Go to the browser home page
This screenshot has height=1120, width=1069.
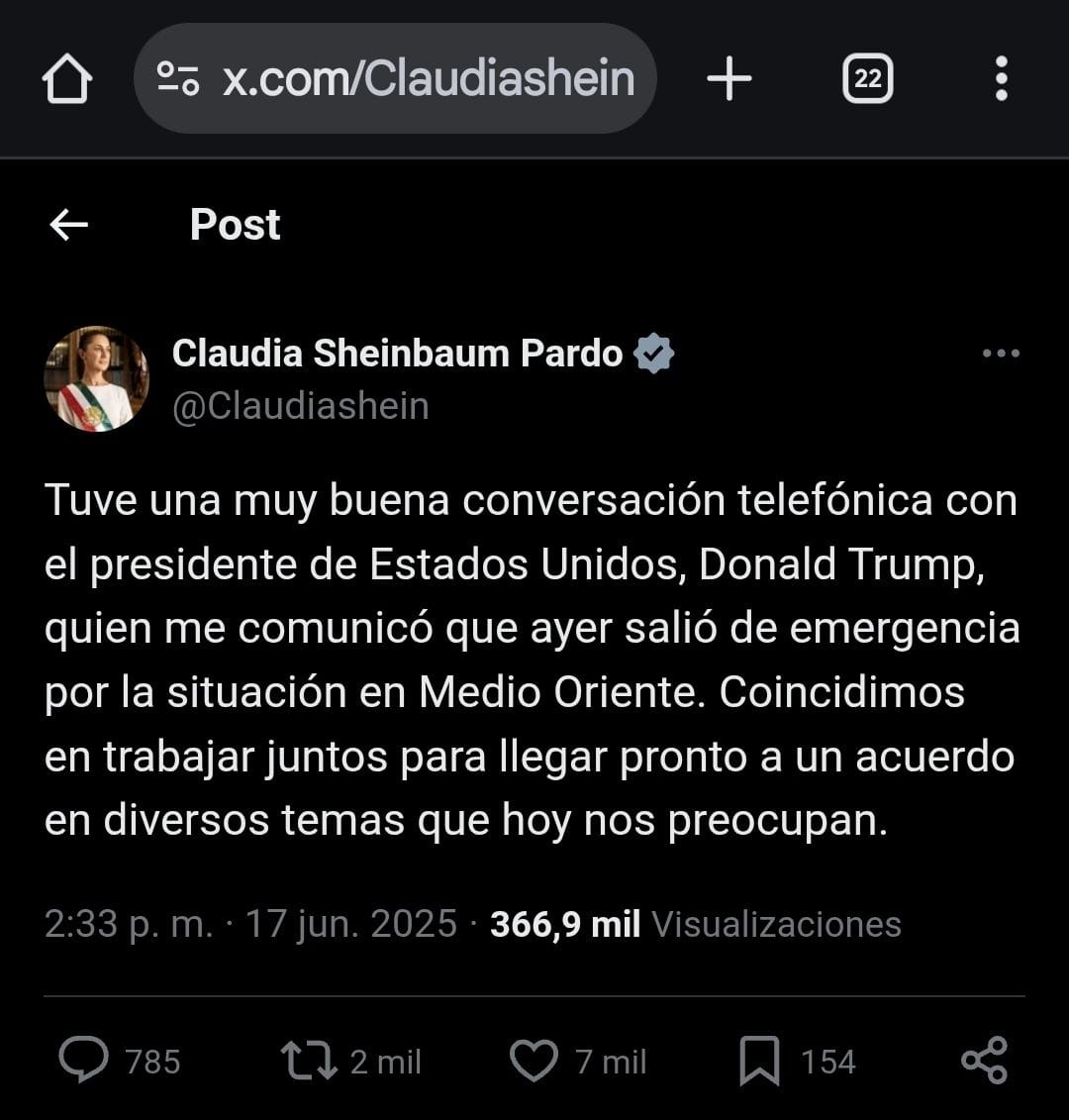point(67,79)
